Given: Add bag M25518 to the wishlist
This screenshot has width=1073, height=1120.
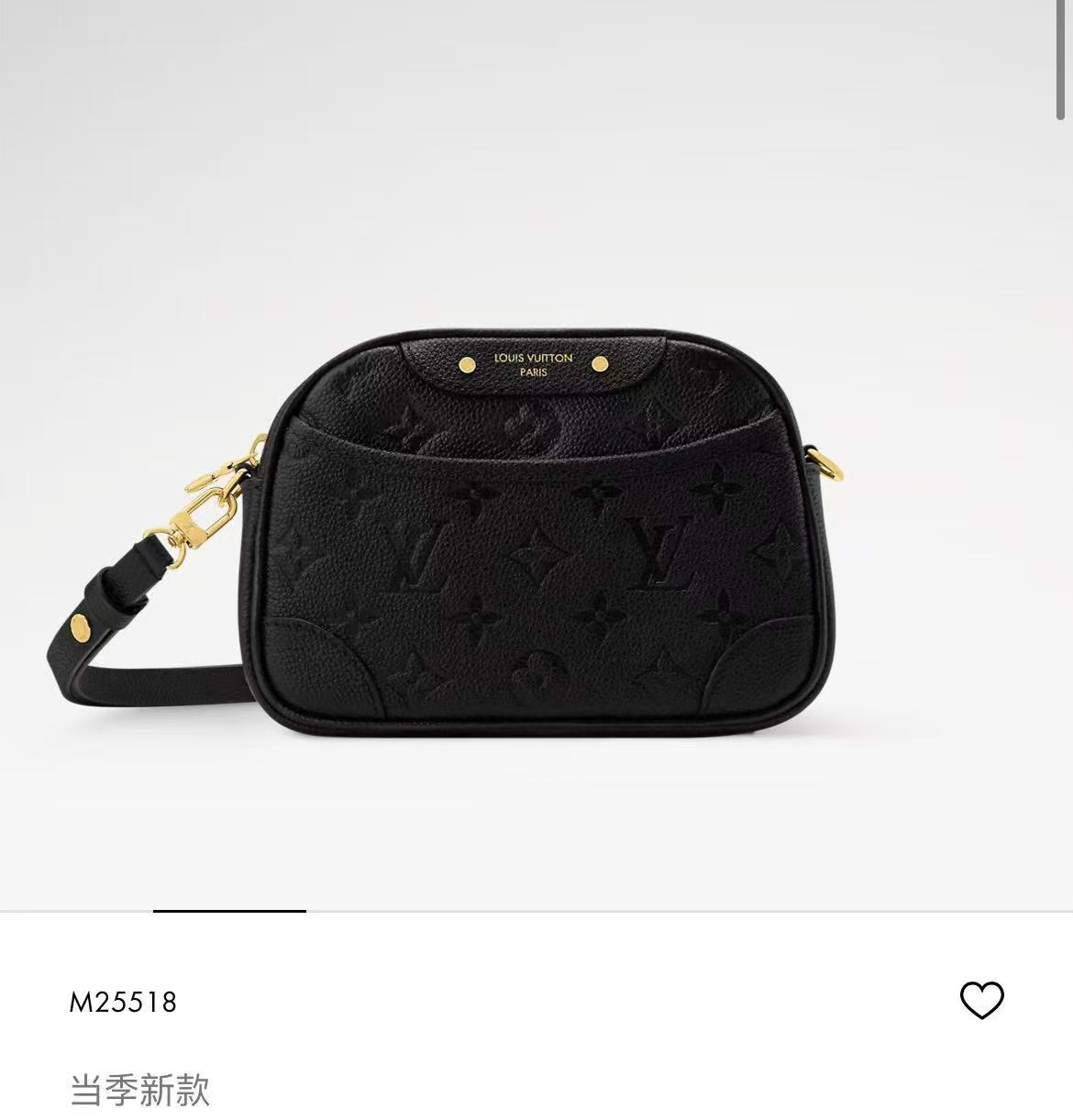Looking at the screenshot, I should tap(981, 1000).
